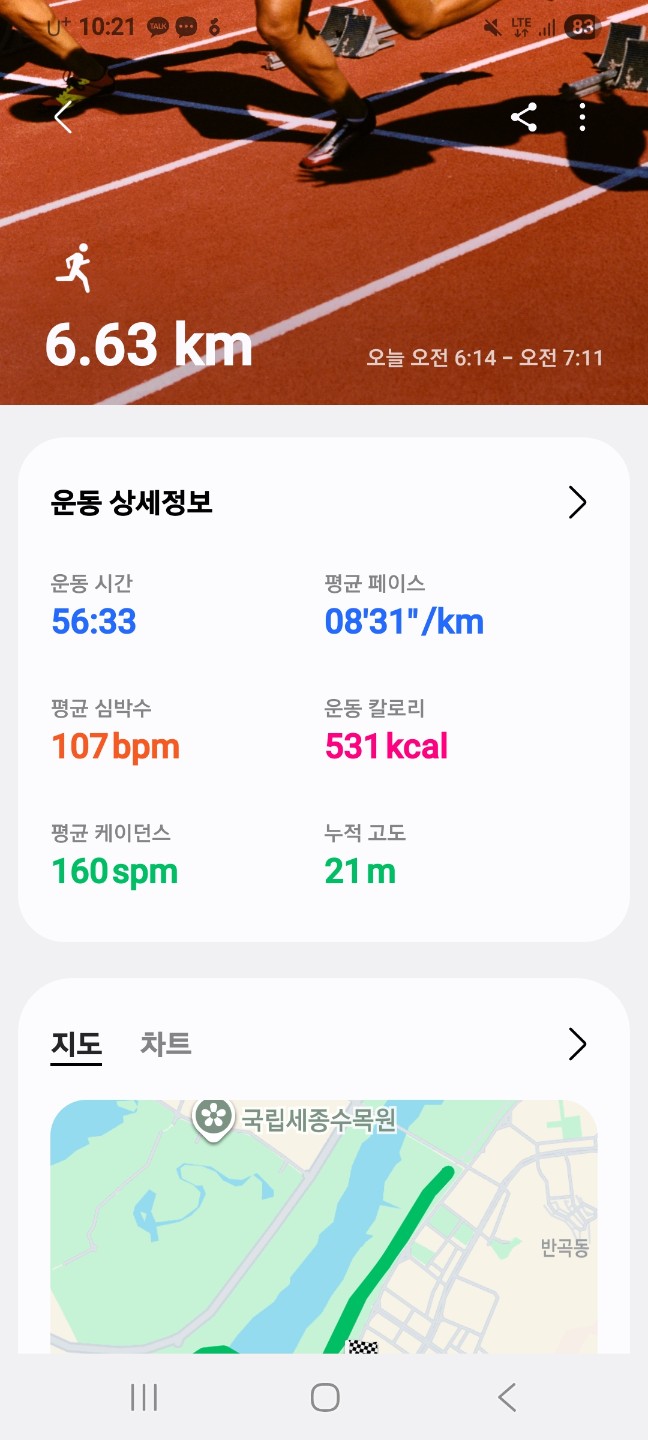Go to the phone home screen
This screenshot has height=1440, width=648.
[324, 1397]
